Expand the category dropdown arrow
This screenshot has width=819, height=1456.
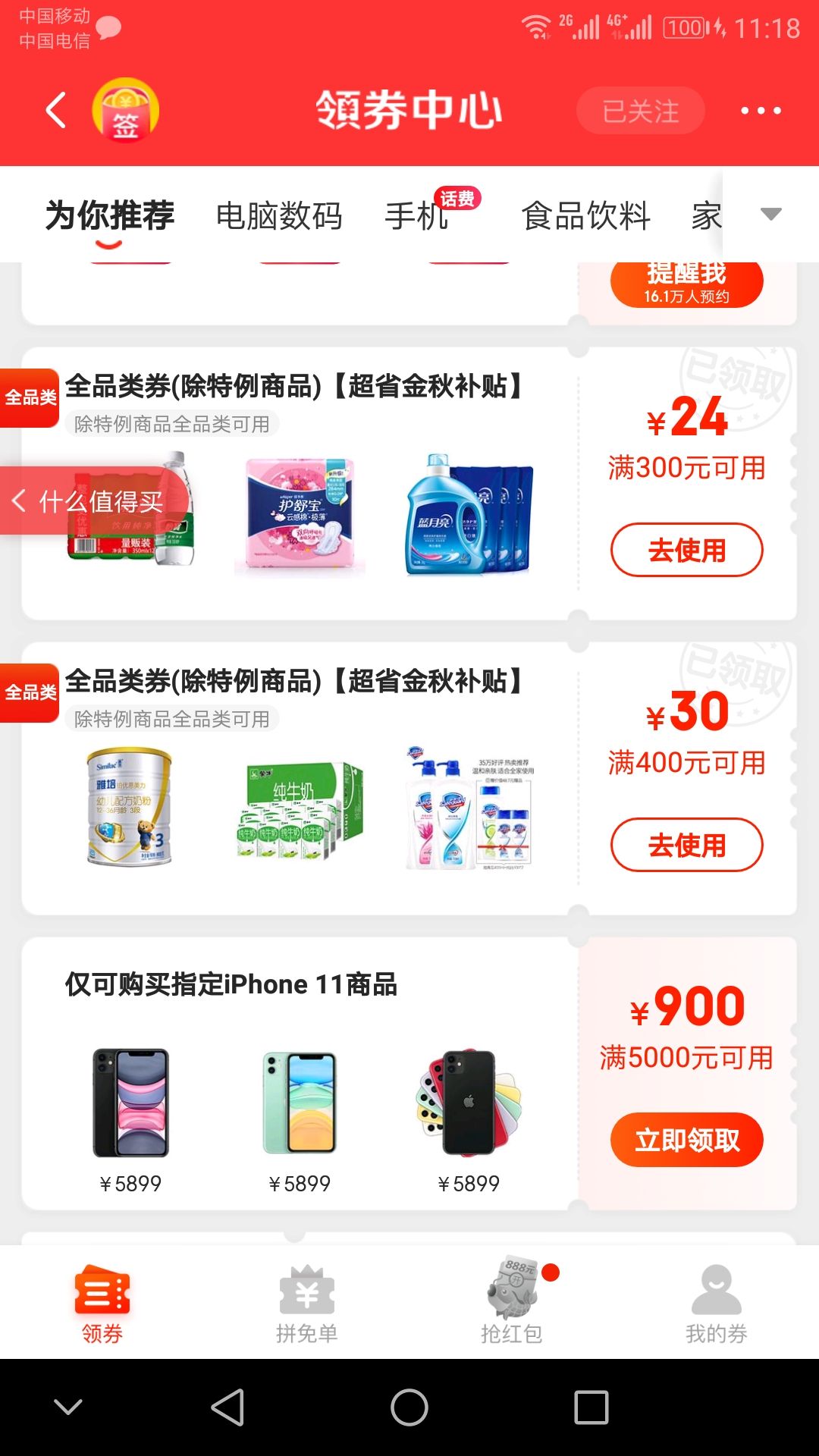click(x=770, y=215)
